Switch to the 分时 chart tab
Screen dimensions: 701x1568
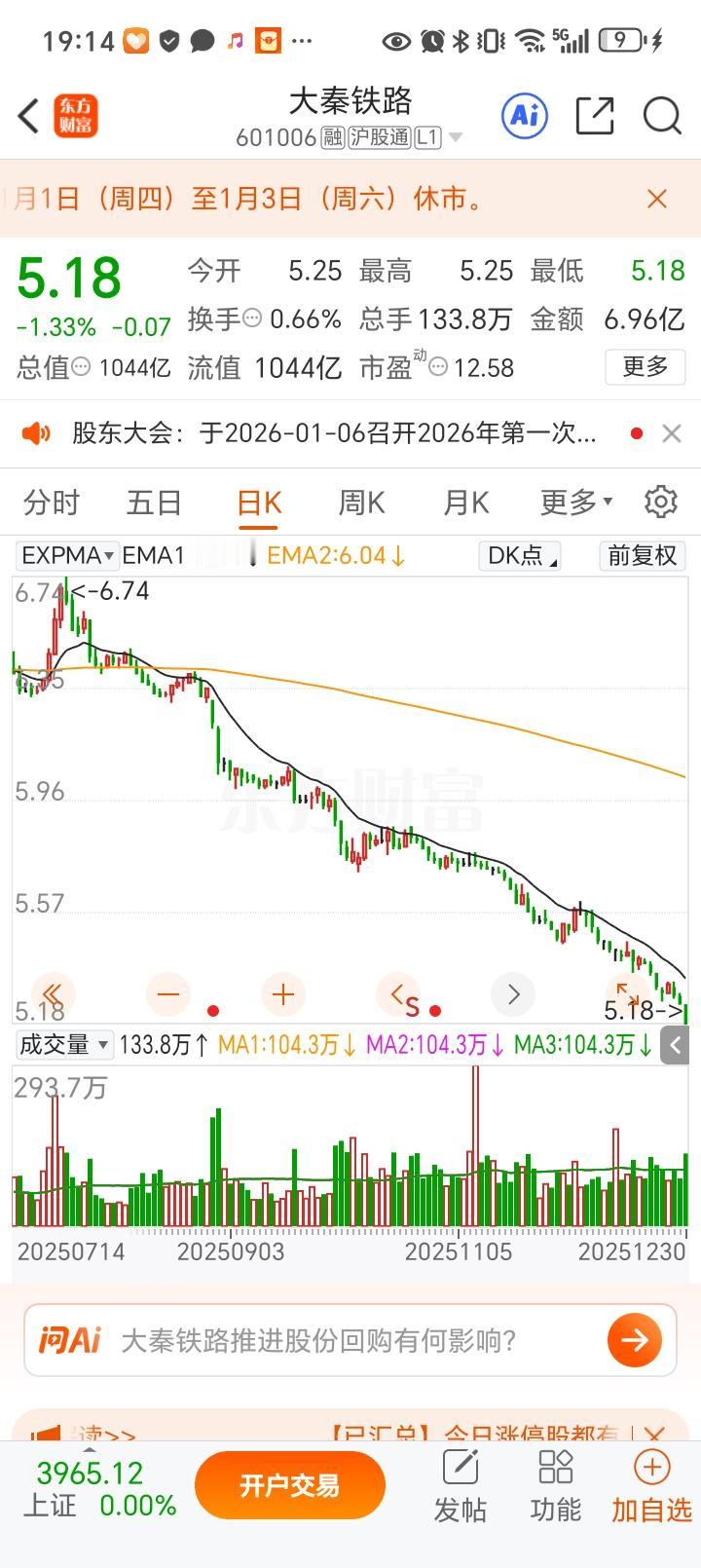pos(52,503)
